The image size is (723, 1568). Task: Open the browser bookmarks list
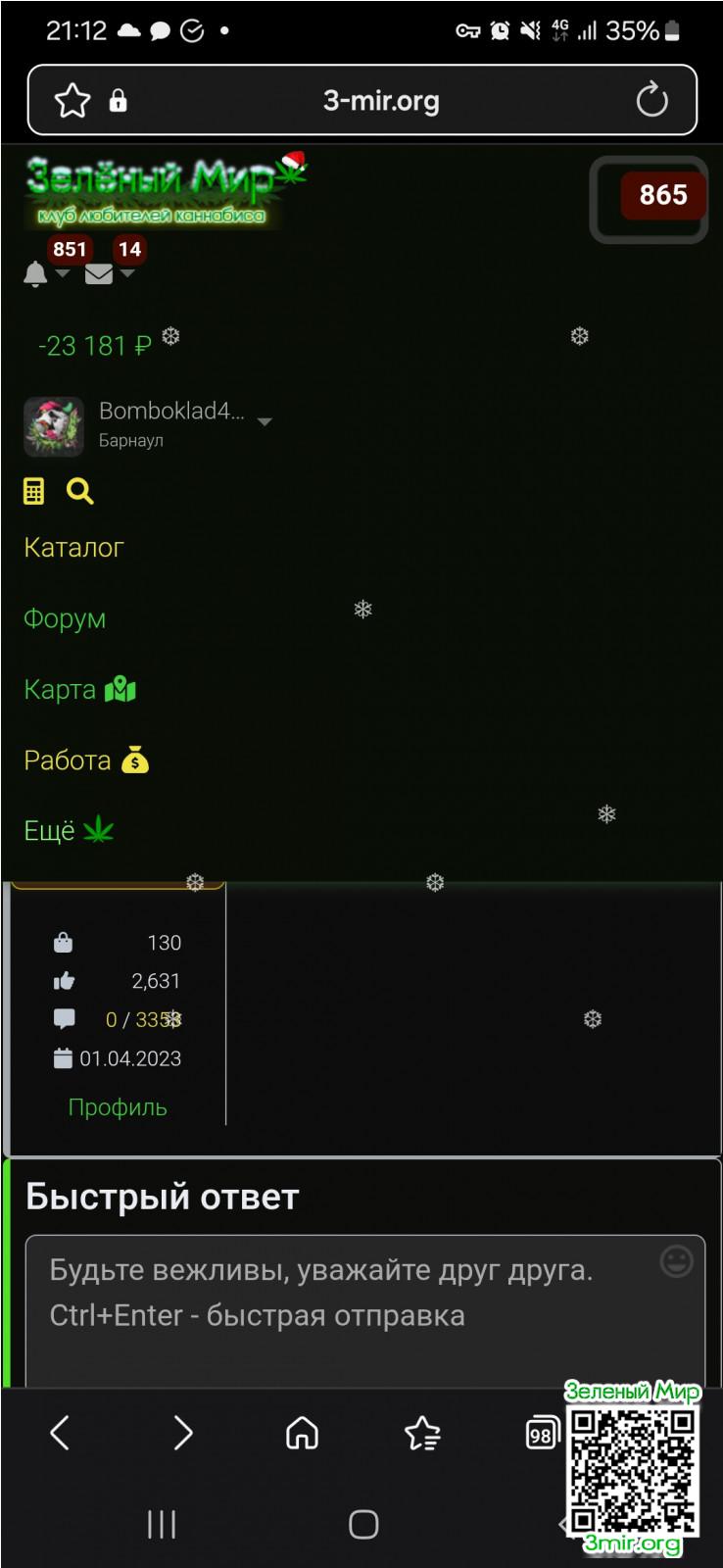click(x=422, y=1433)
